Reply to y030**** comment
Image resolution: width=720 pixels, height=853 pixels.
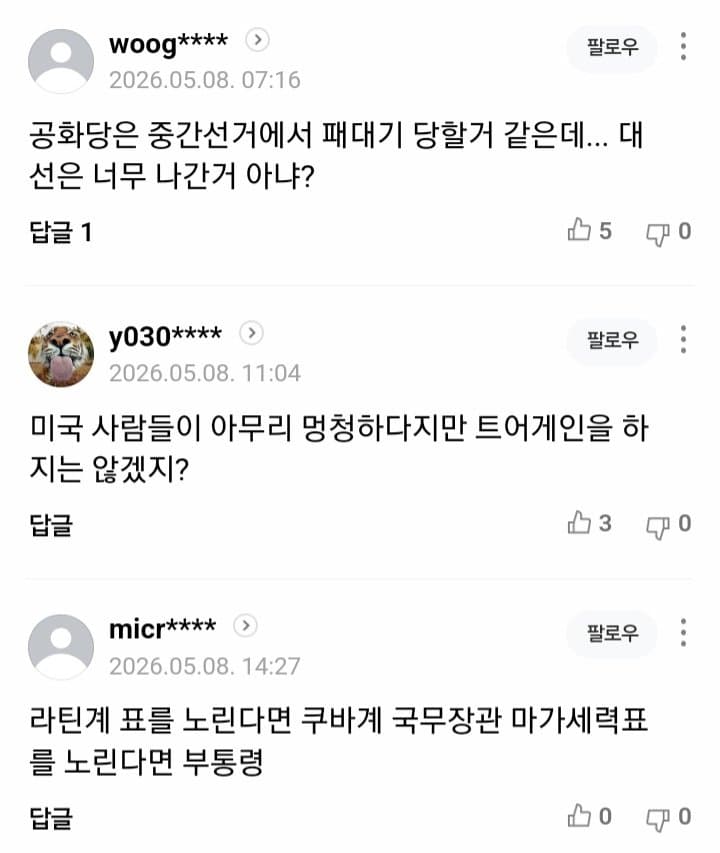click(51, 525)
